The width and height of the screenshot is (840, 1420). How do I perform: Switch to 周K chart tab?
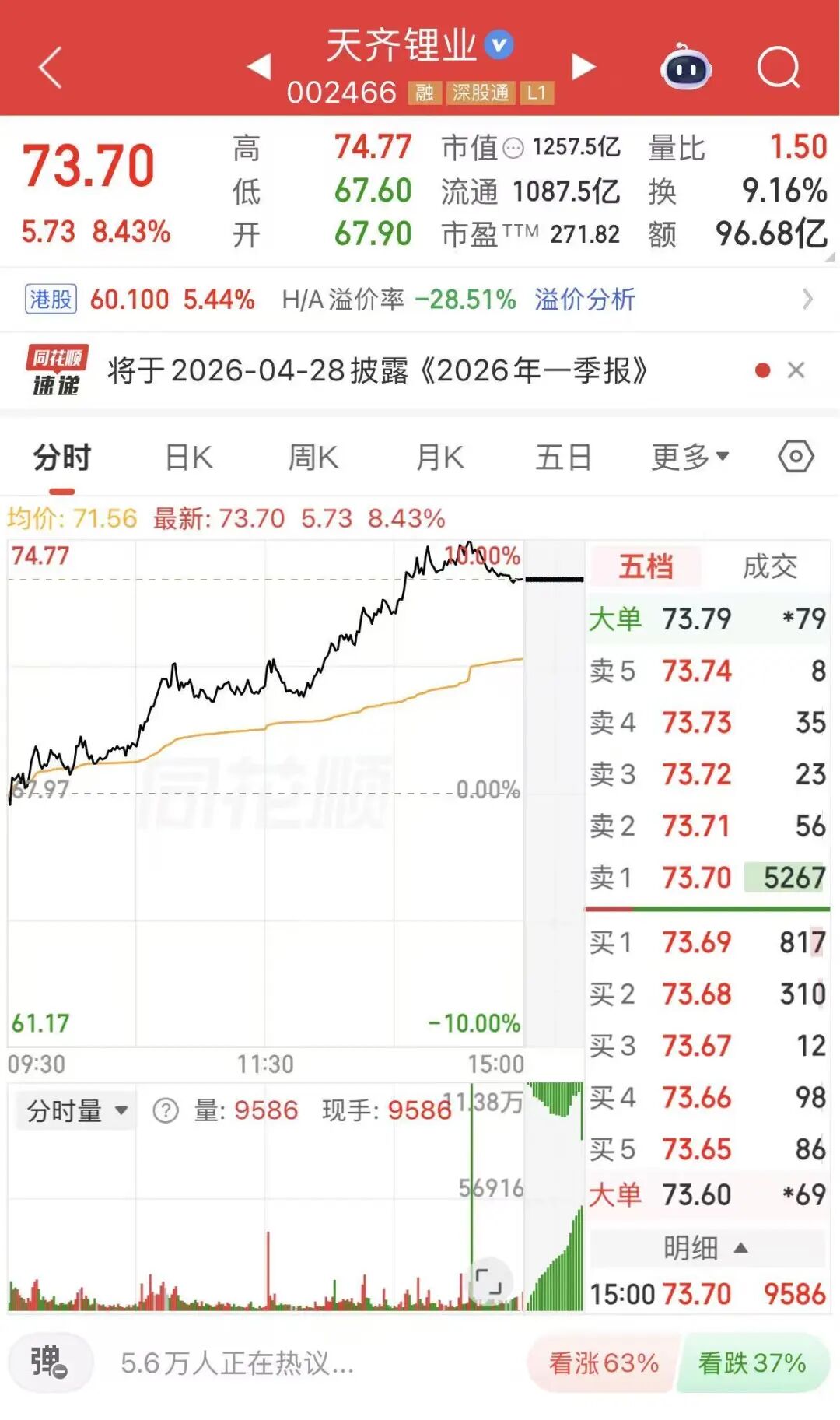pyautogui.click(x=313, y=458)
